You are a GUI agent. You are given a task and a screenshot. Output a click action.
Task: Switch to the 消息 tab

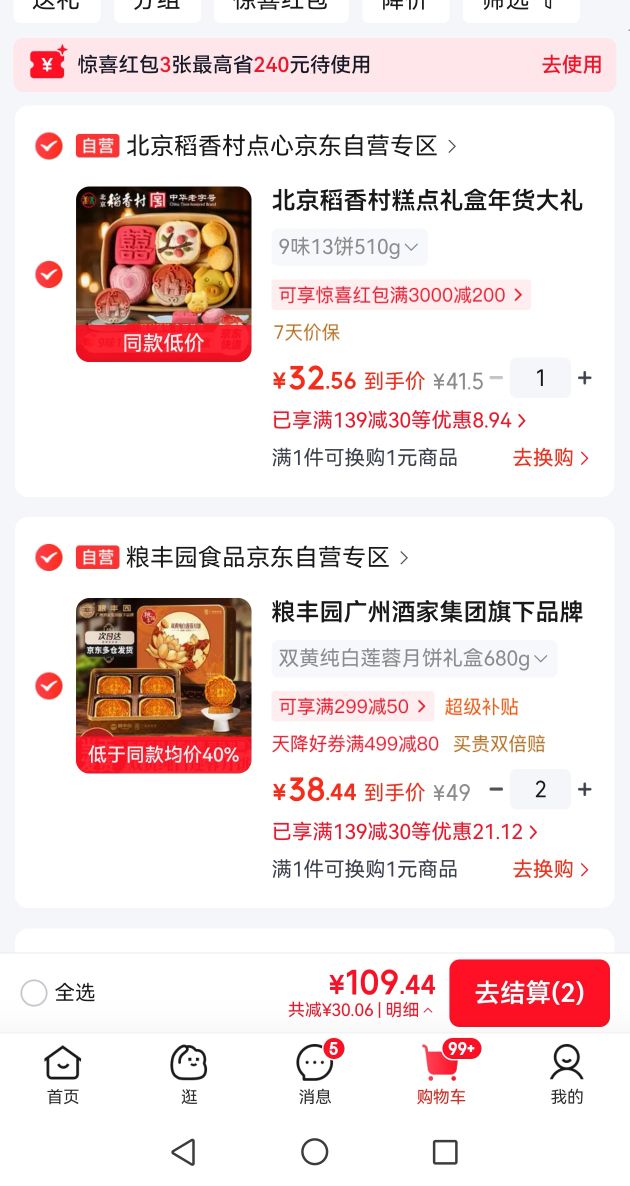click(x=315, y=1074)
